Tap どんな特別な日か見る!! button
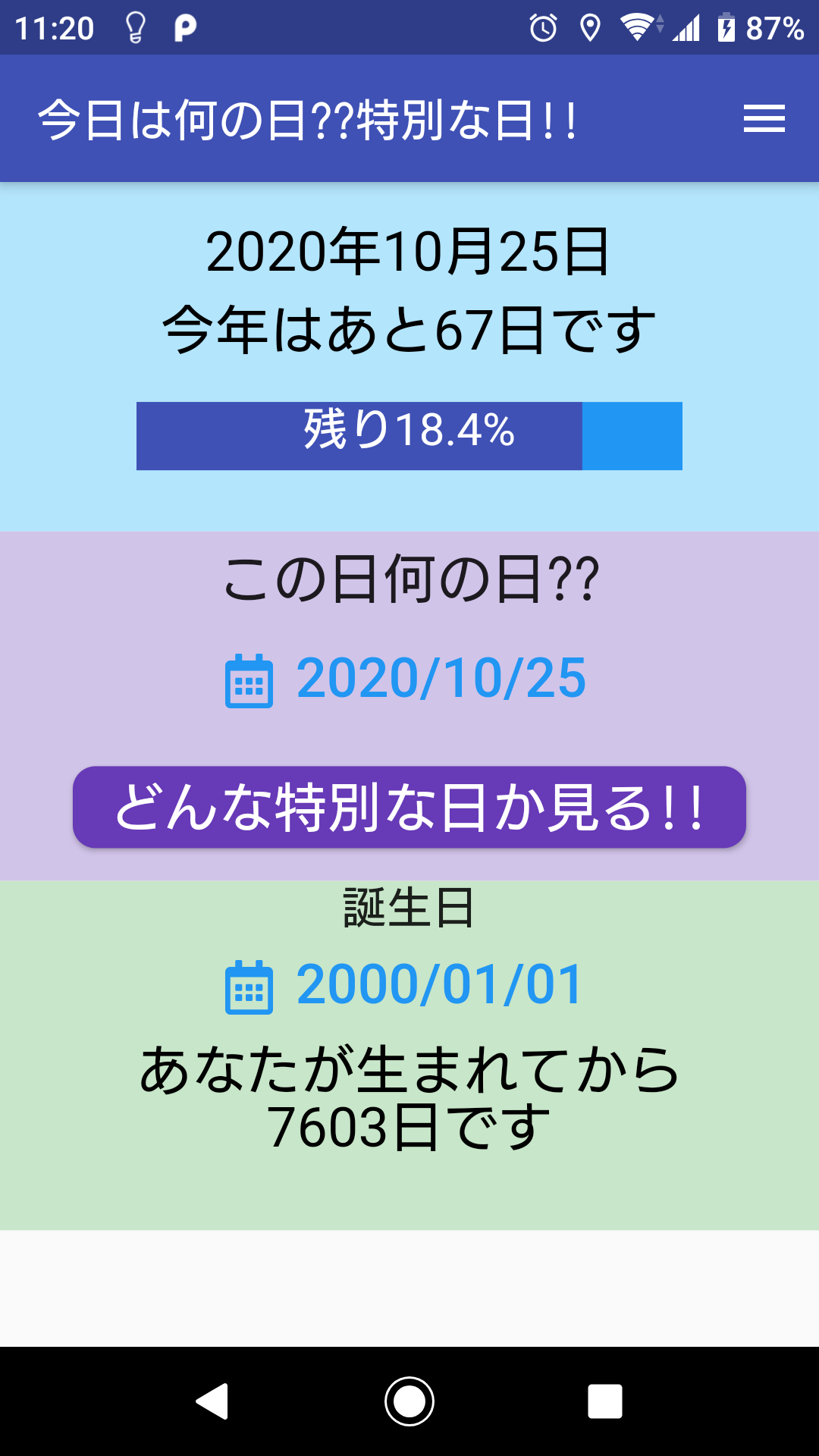The image size is (819, 1456). 409,807
